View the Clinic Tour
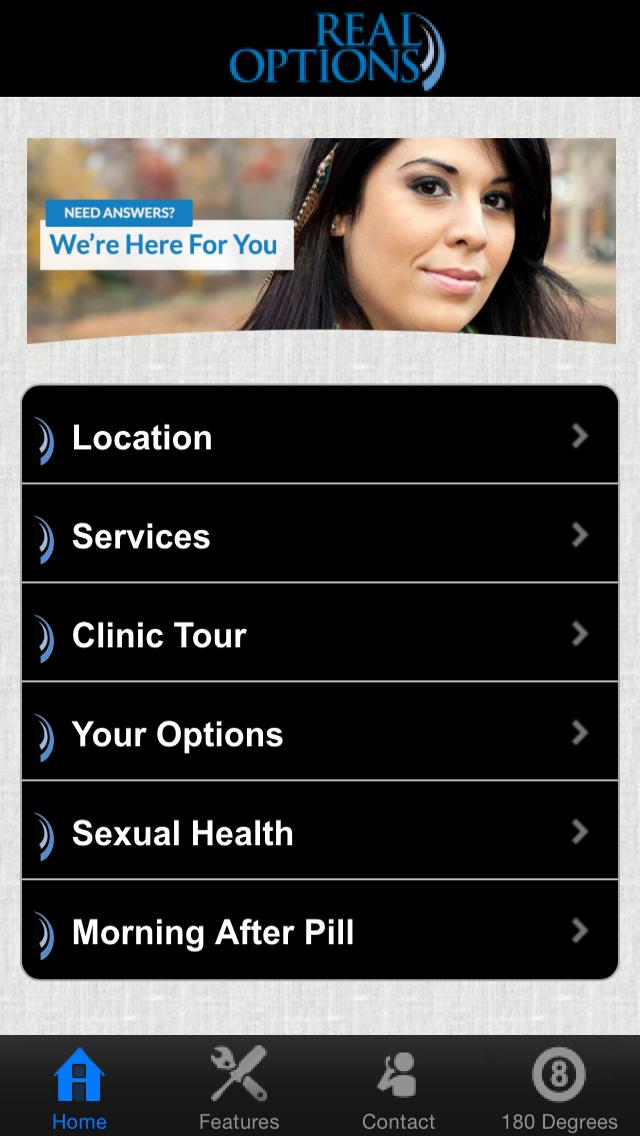Image resolution: width=640 pixels, height=1136 pixels. pyautogui.click(x=320, y=635)
